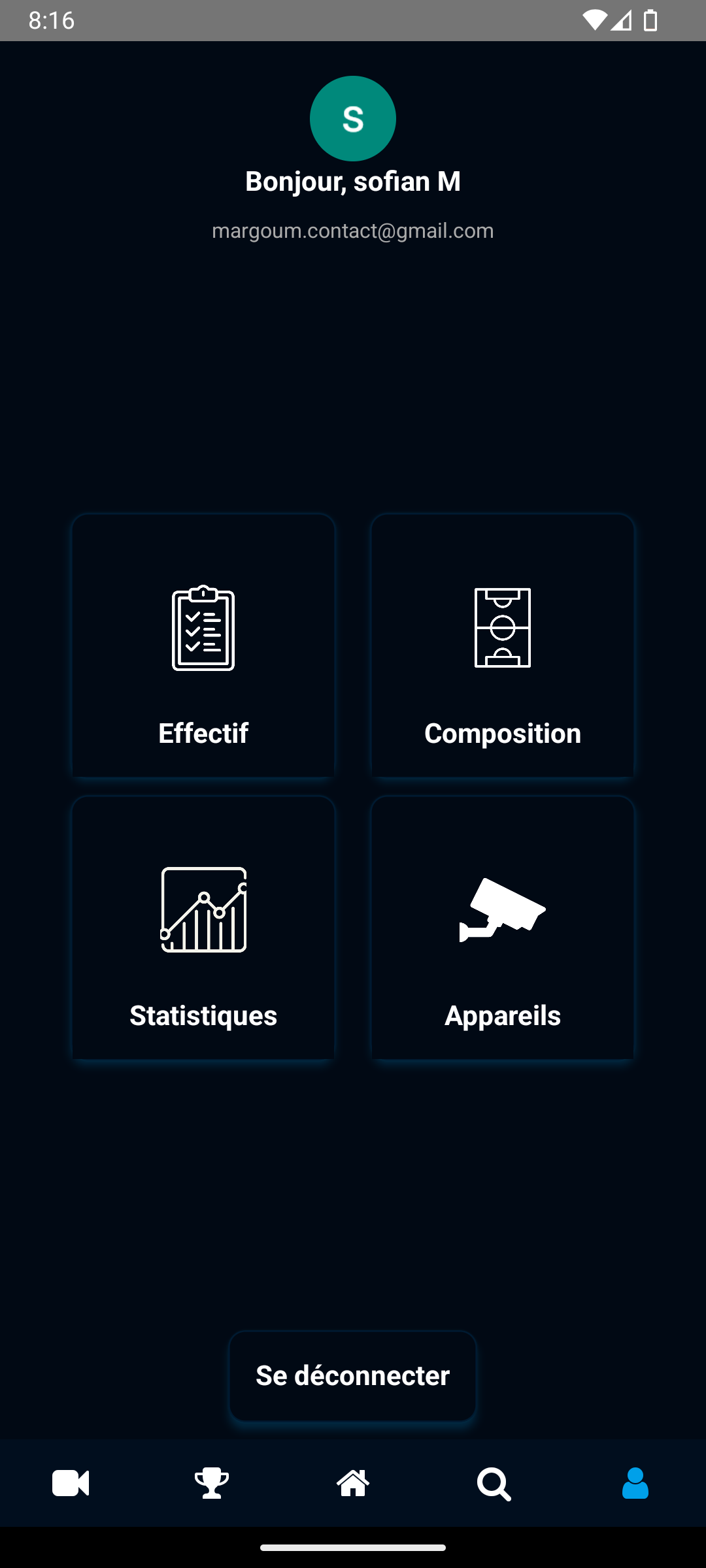
Task: Select the home tab
Action: (353, 1483)
